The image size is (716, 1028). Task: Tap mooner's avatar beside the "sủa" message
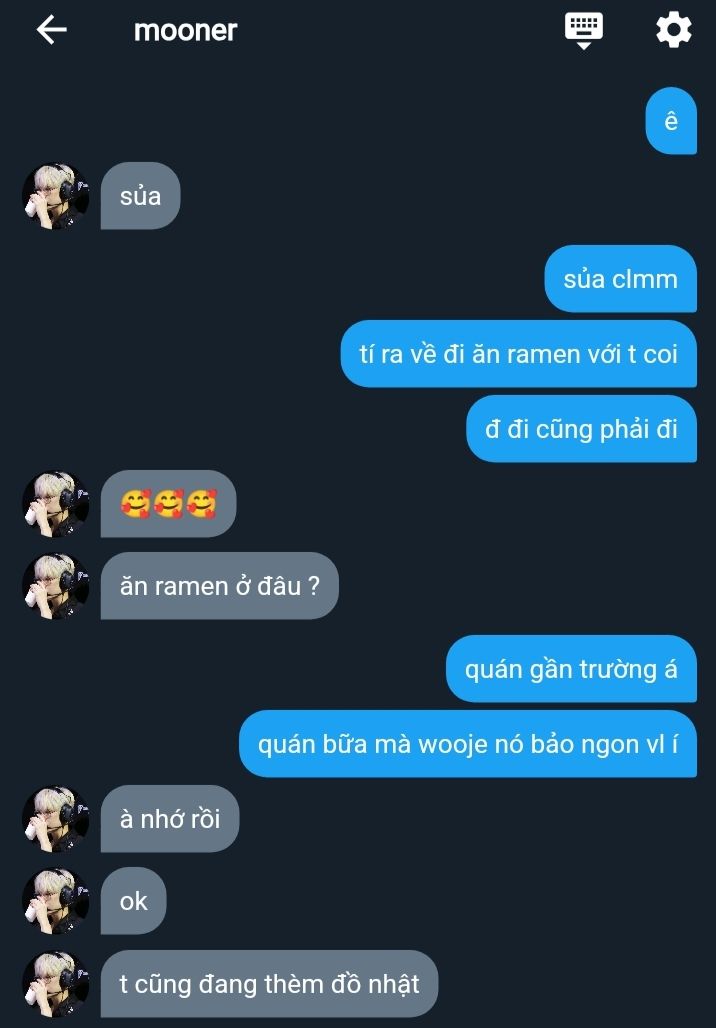56,196
